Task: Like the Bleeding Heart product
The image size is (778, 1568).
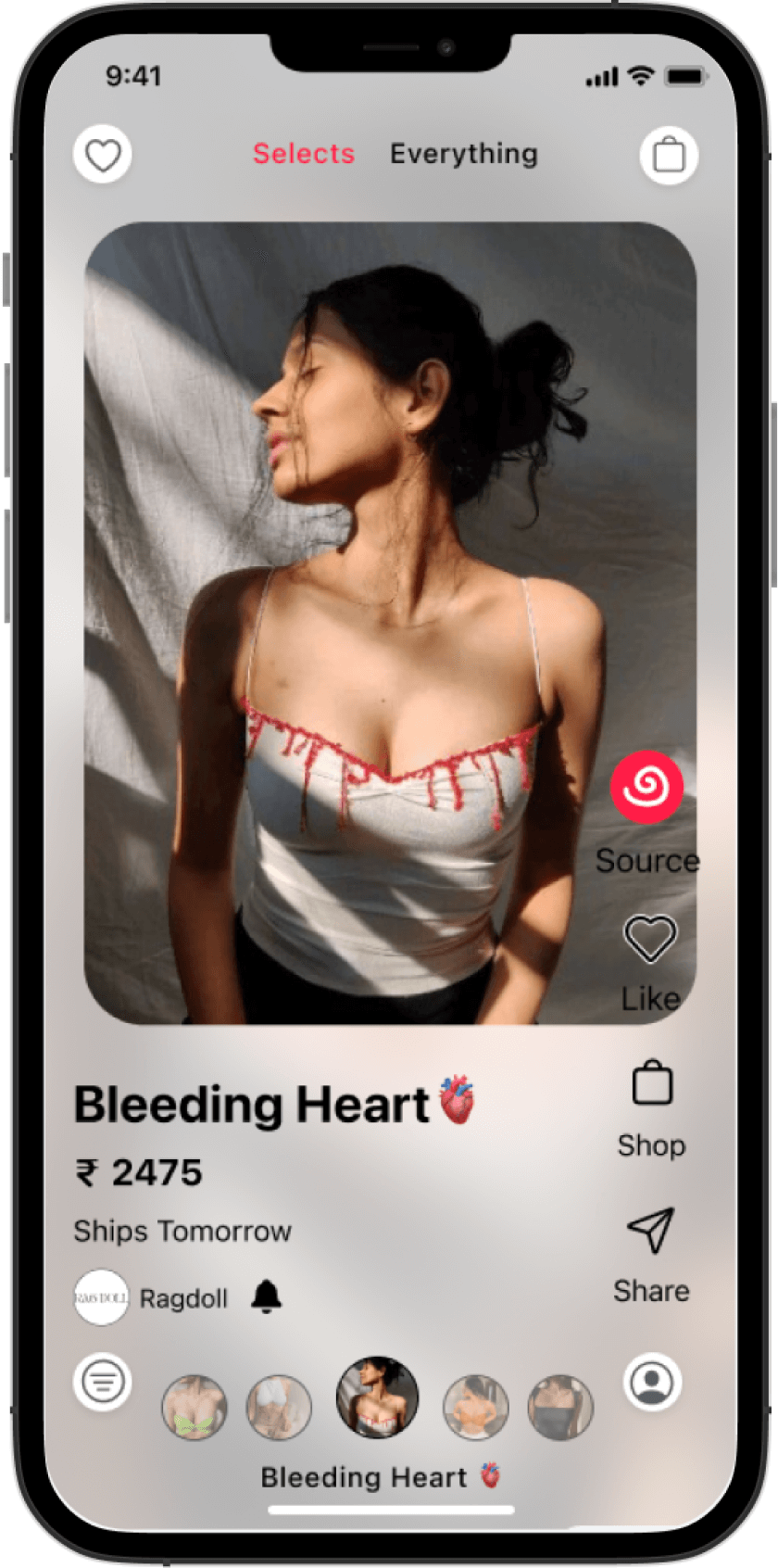Action: point(650,940)
